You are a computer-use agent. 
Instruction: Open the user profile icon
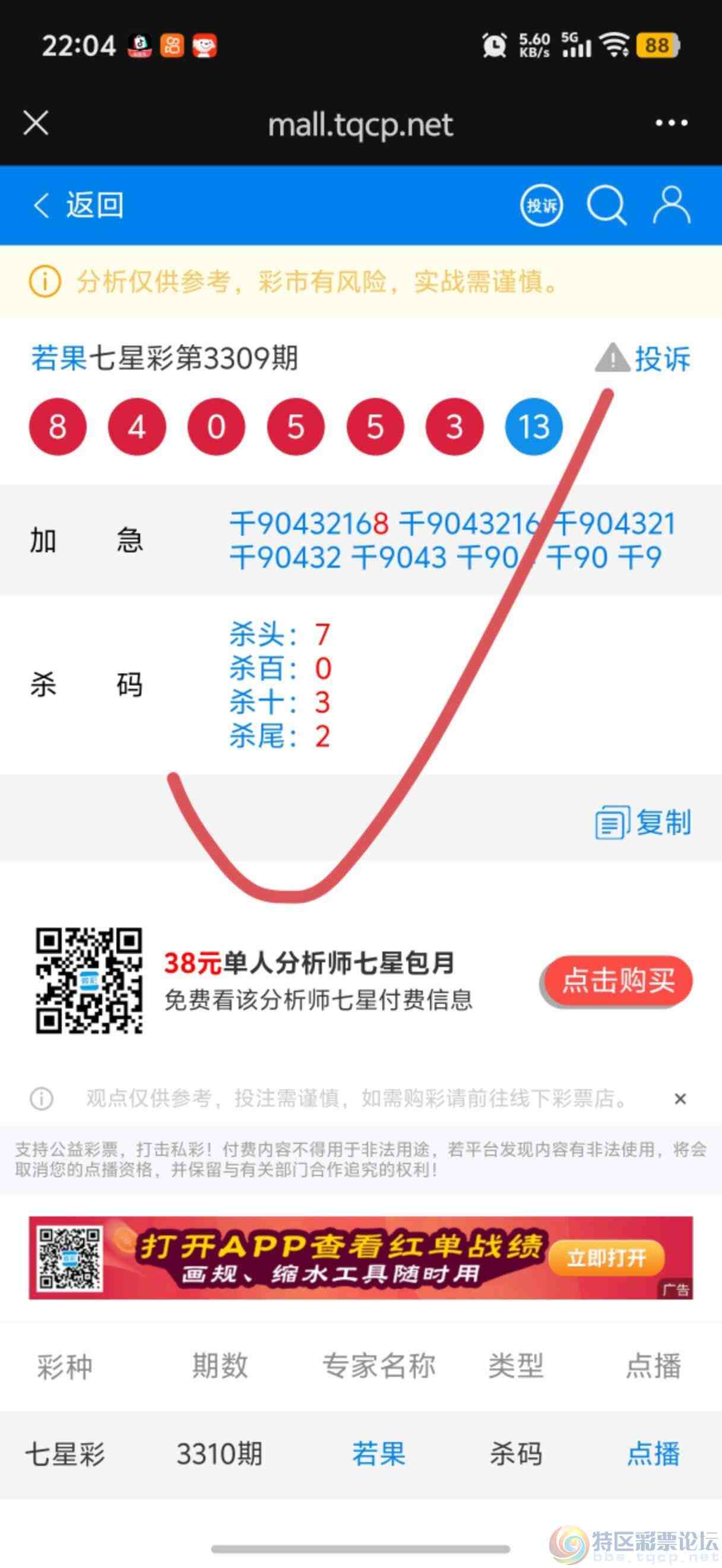click(x=671, y=205)
